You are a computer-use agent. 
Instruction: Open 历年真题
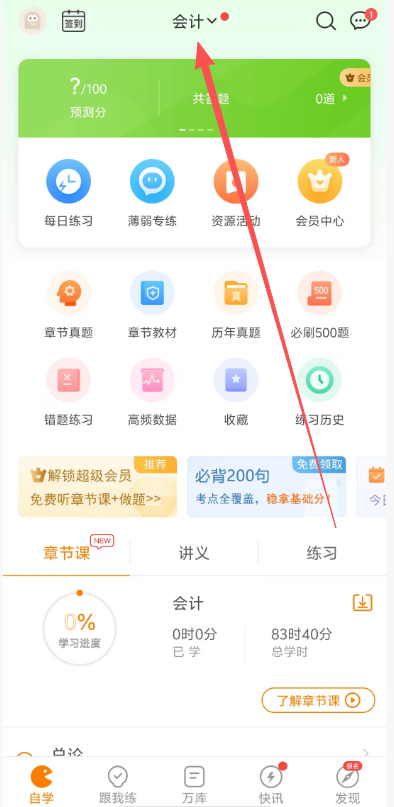tap(236, 305)
